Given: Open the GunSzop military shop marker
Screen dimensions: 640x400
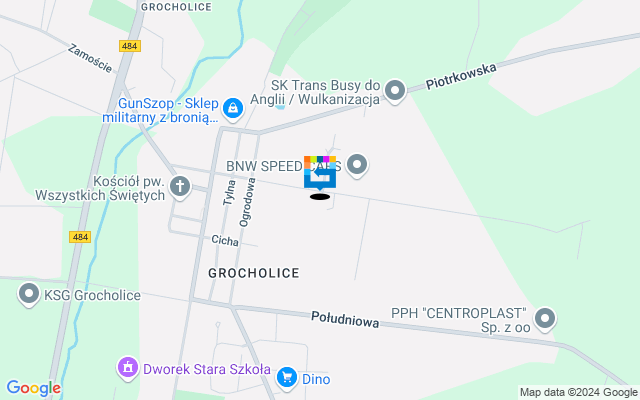Looking at the screenshot, I should pos(232,106).
